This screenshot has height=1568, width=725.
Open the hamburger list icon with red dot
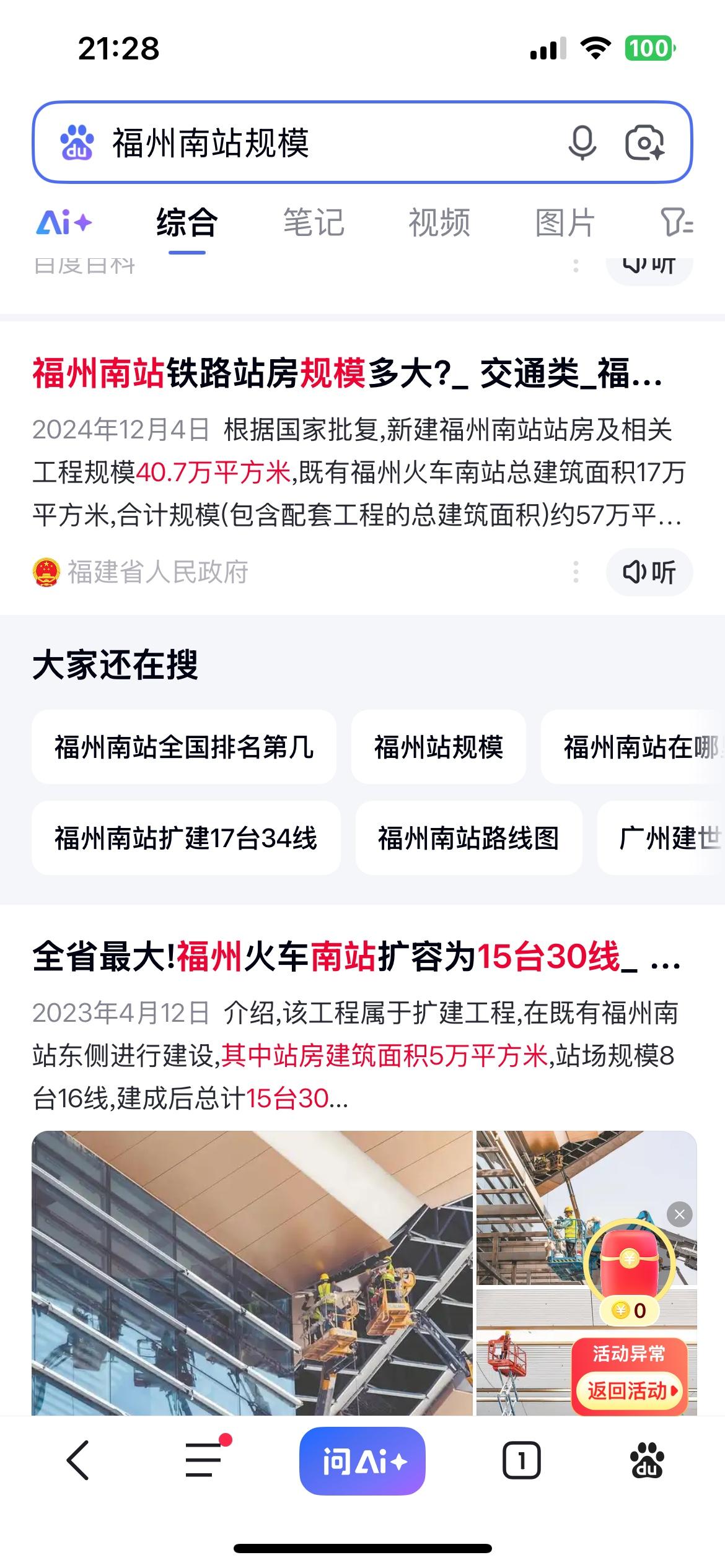pyautogui.click(x=204, y=1460)
